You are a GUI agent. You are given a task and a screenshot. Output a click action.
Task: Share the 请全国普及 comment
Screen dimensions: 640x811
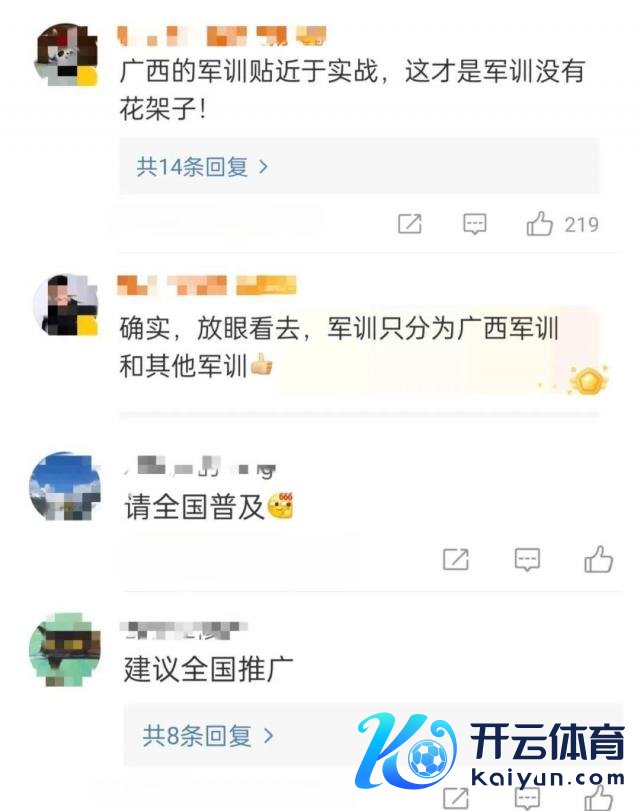tap(456, 559)
